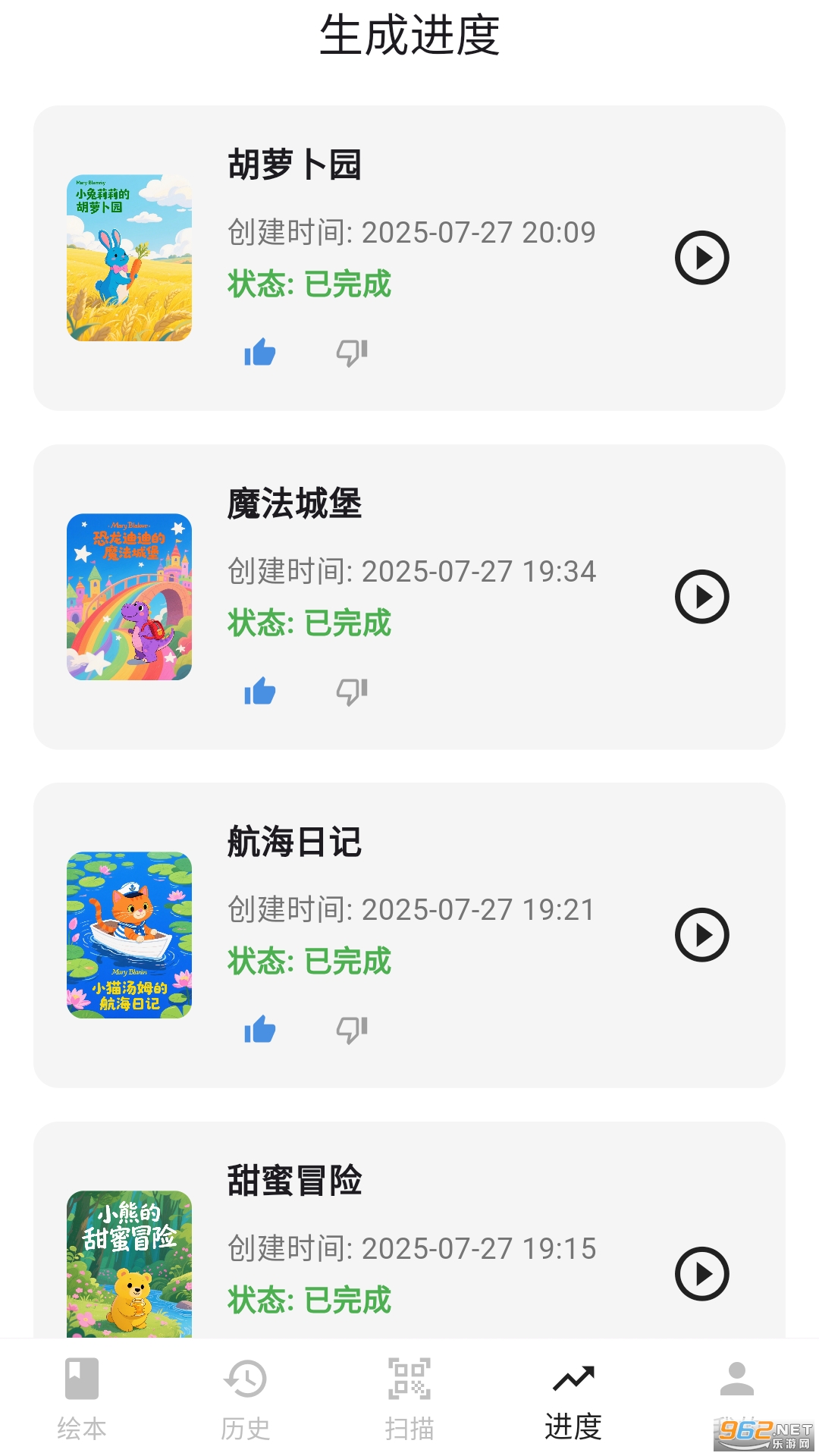
Task: Open the profile tab
Action: tap(736, 1388)
